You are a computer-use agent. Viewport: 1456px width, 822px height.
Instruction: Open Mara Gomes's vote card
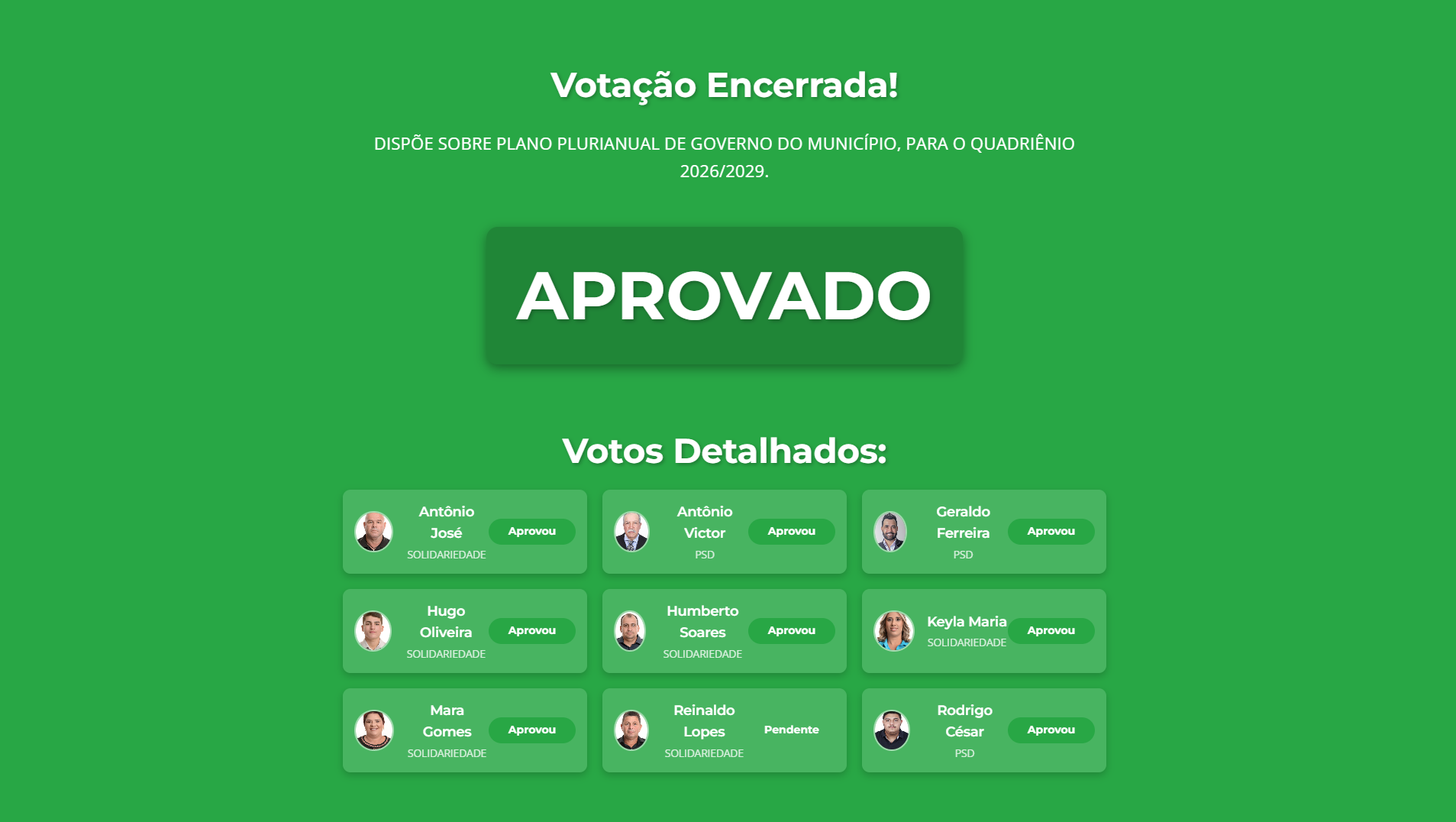pyautogui.click(x=464, y=730)
